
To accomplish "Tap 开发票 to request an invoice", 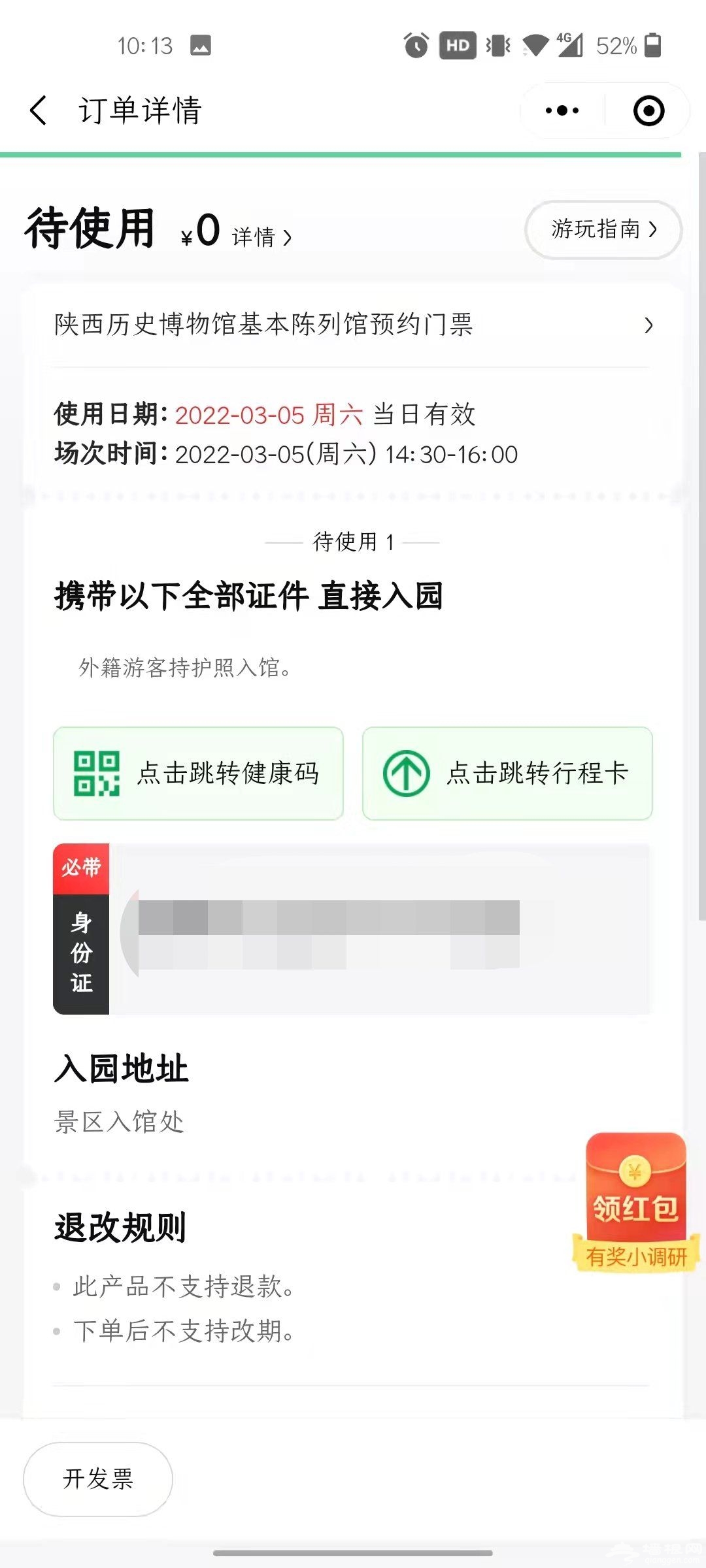I will click(98, 1478).
